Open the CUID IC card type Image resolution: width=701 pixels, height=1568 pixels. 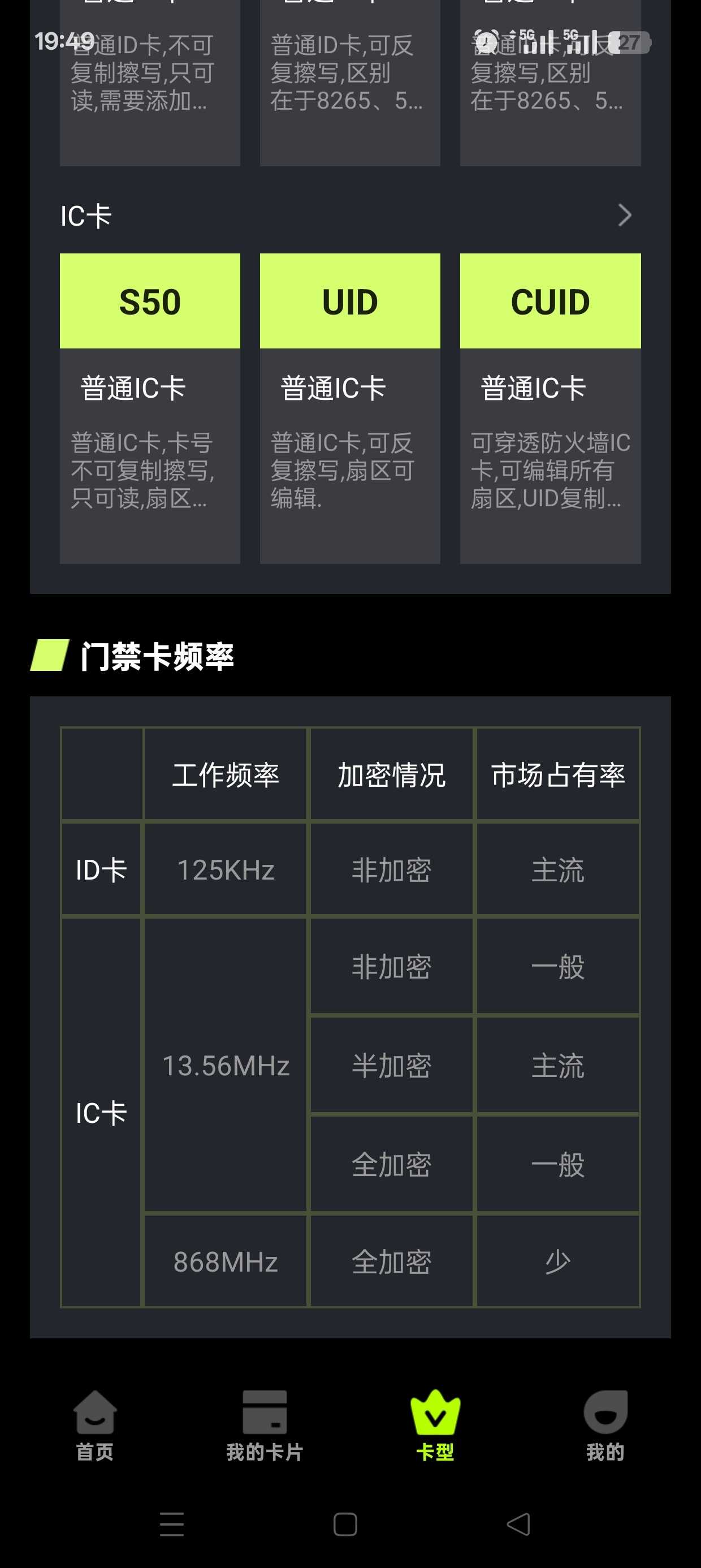550,408
